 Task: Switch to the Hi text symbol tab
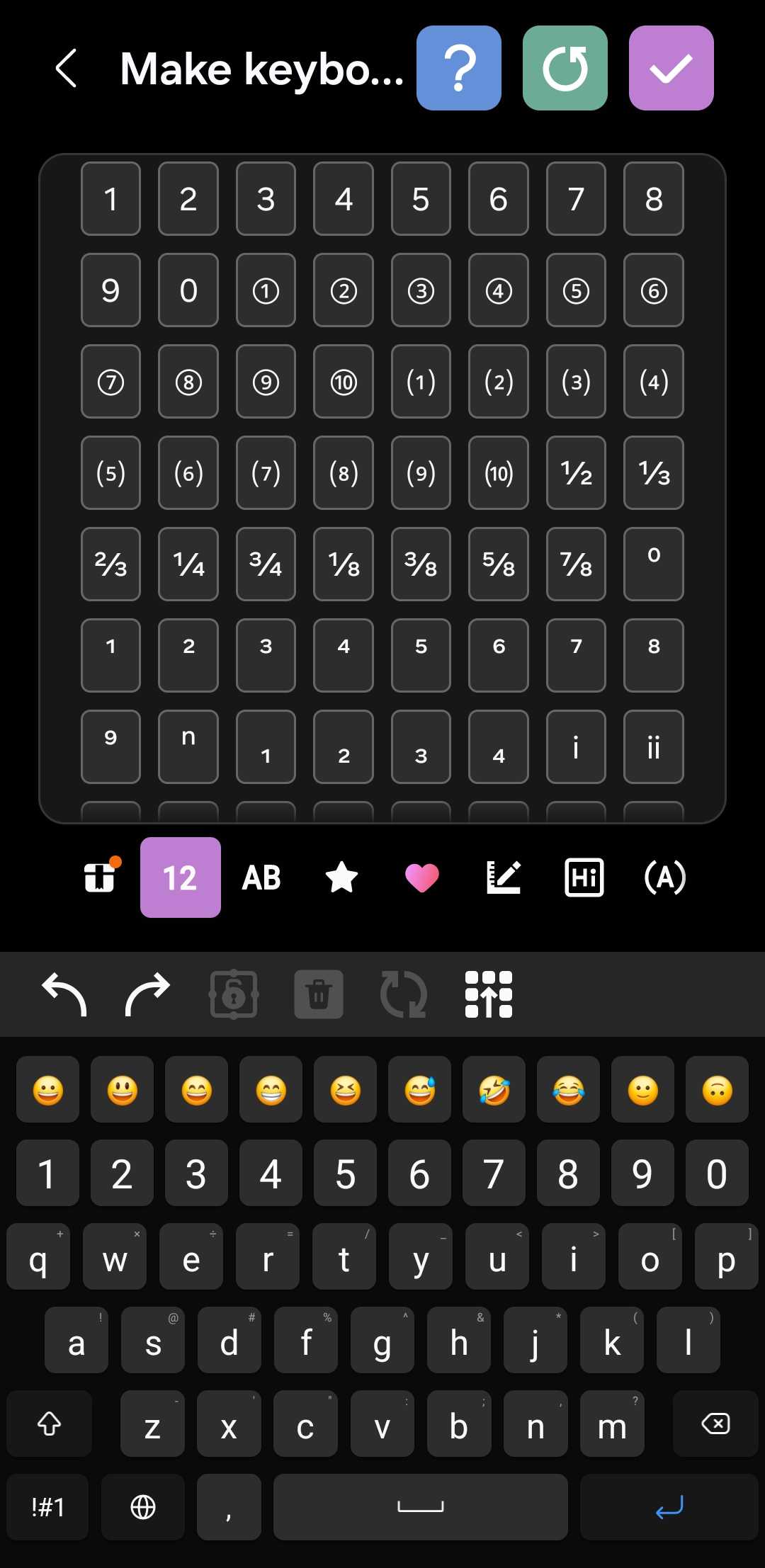(x=584, y=878)
